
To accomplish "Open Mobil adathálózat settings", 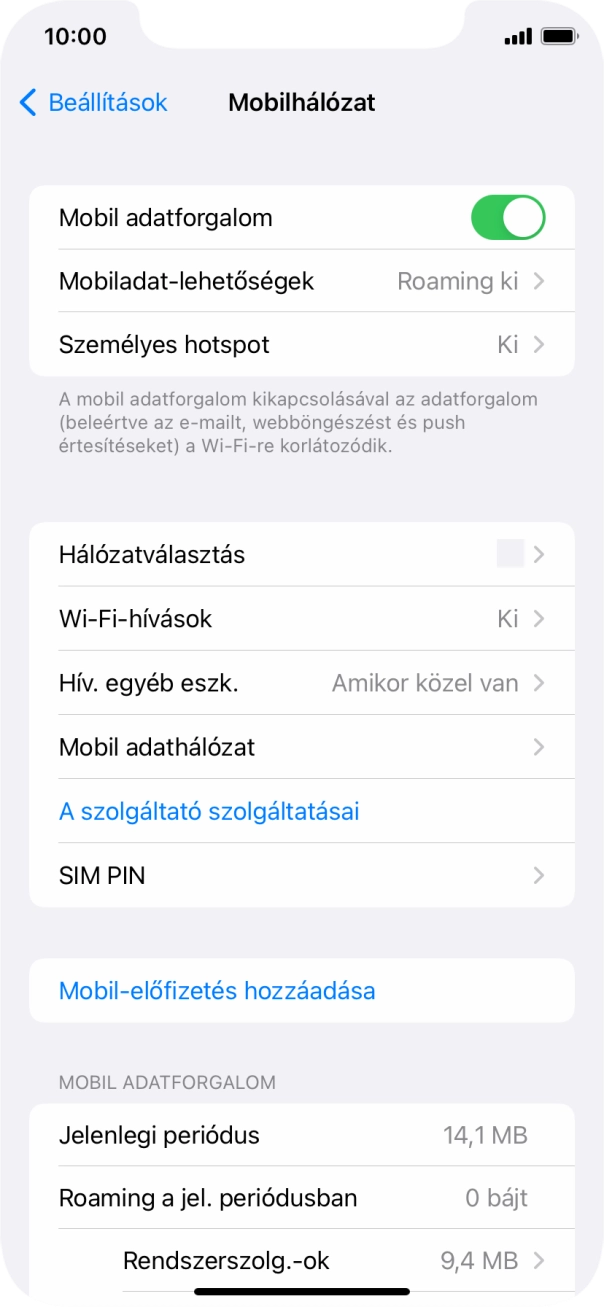I will click(301, 747).
